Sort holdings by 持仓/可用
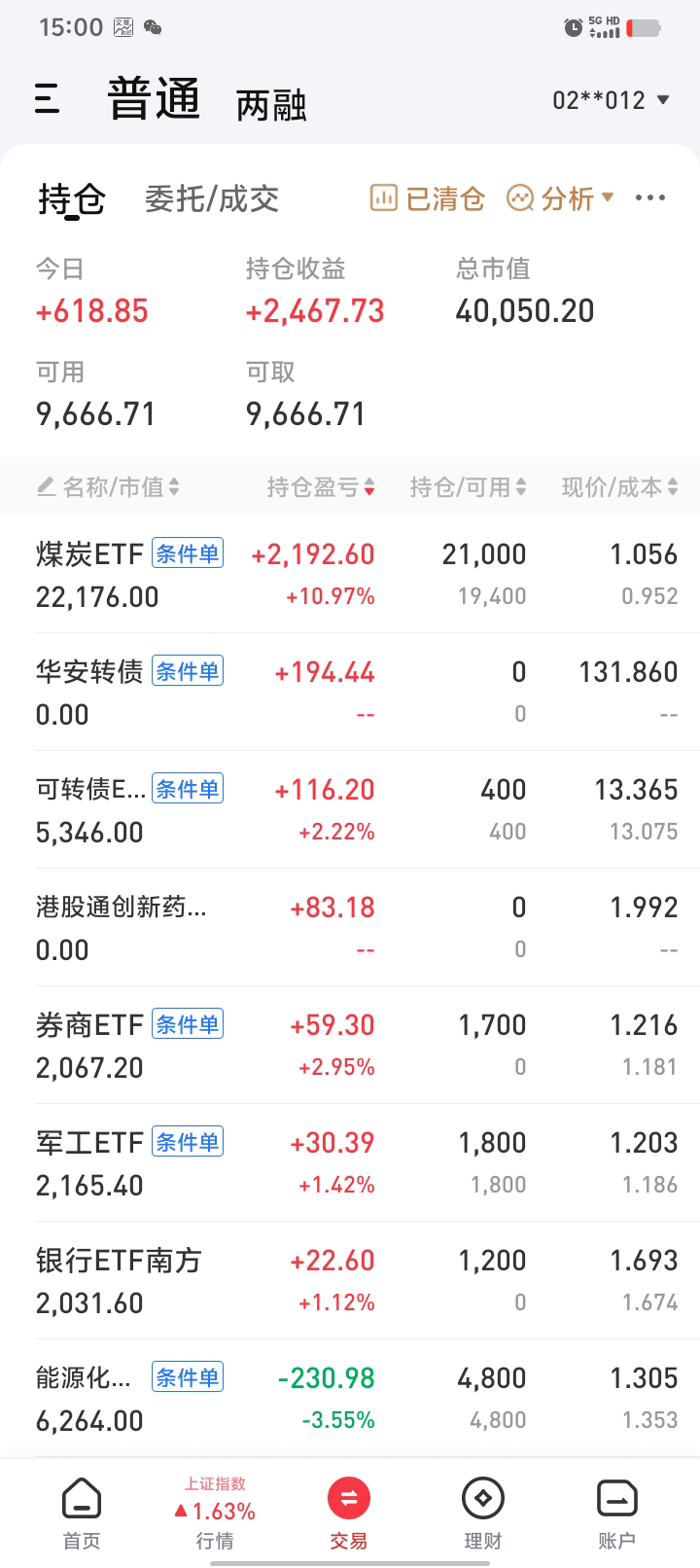700x1568 pixels. 468,486
